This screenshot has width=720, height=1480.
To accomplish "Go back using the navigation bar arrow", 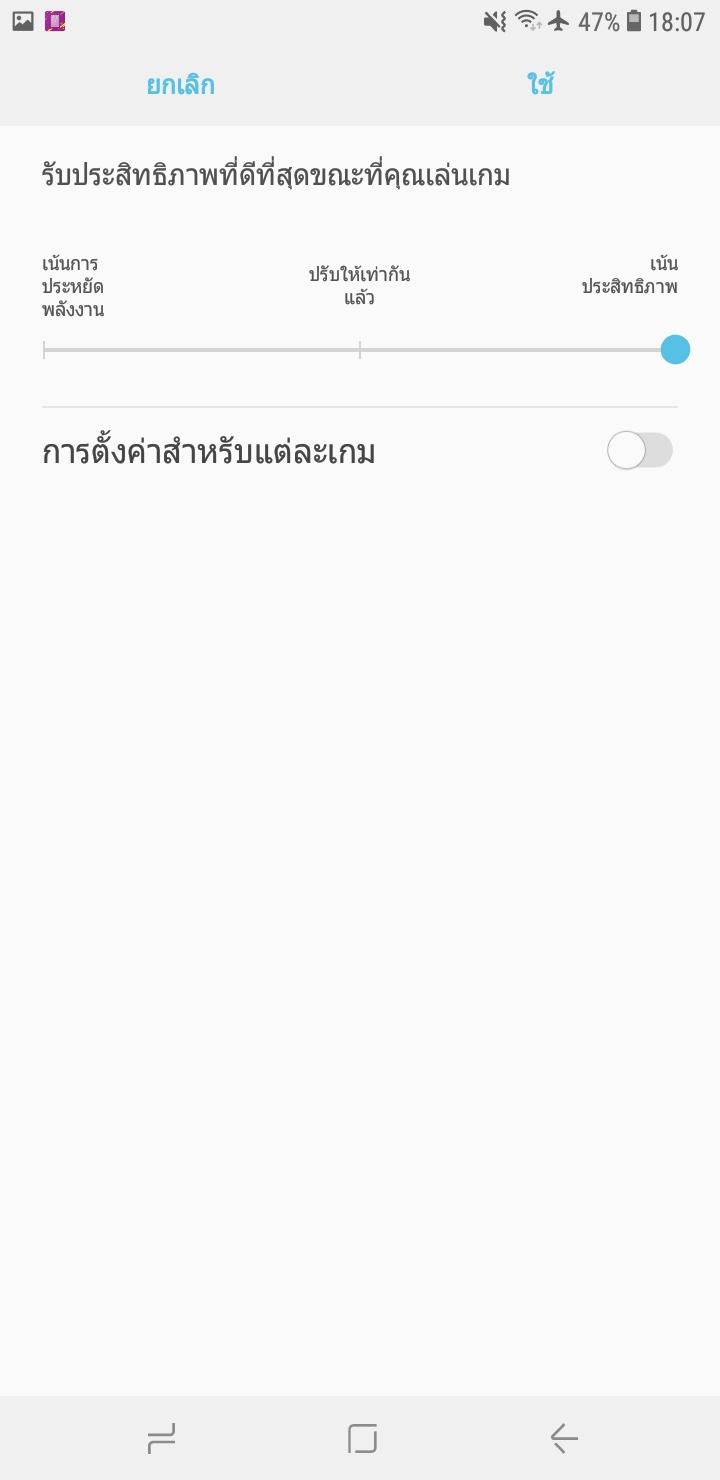I will pyautogui.click(x=564, y=1439).
